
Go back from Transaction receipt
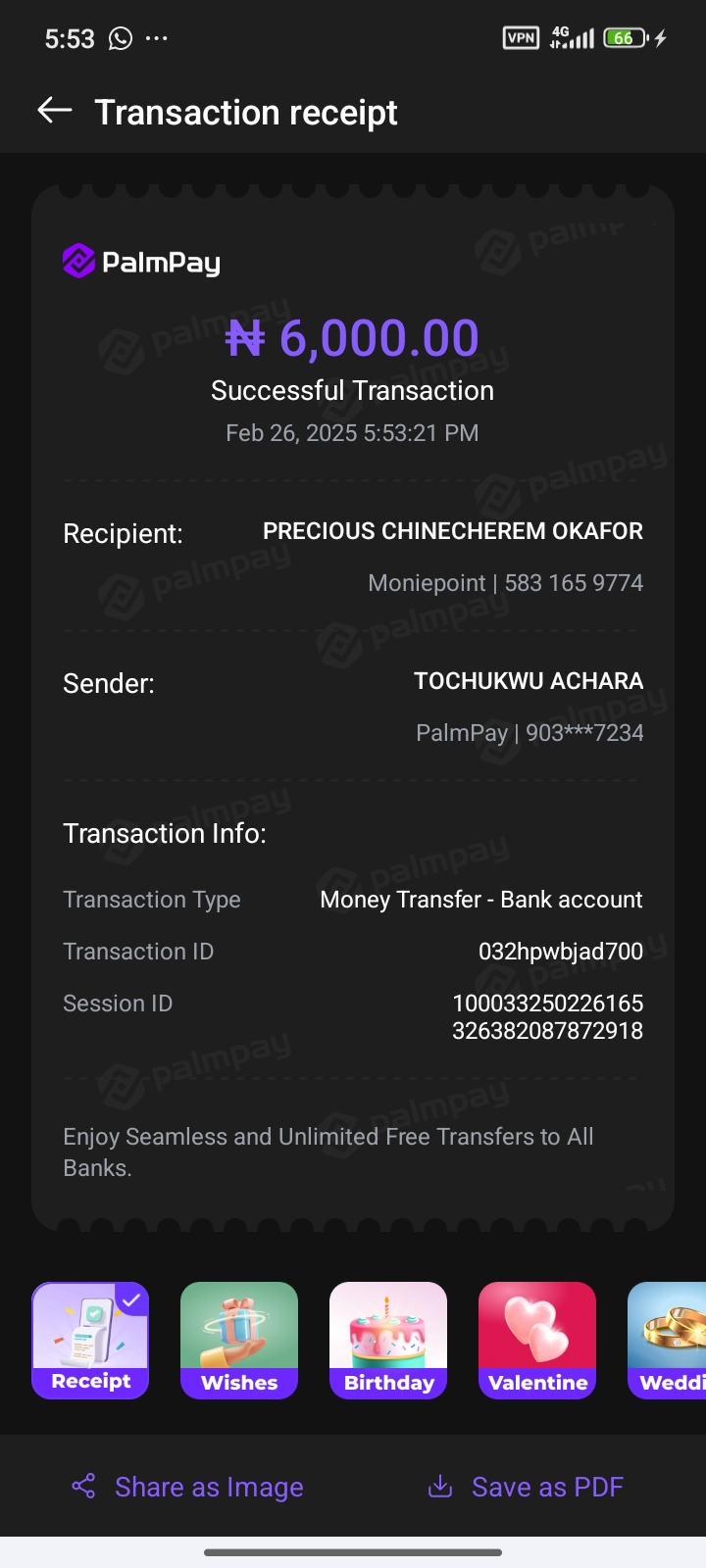point(55,111)
